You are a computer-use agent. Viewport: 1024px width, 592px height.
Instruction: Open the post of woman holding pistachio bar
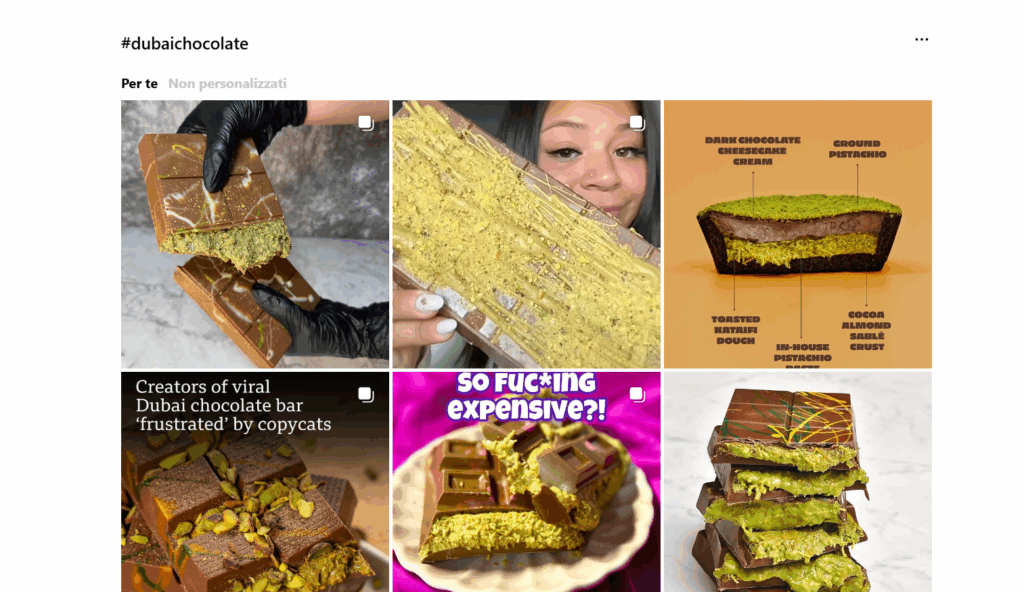526,234
